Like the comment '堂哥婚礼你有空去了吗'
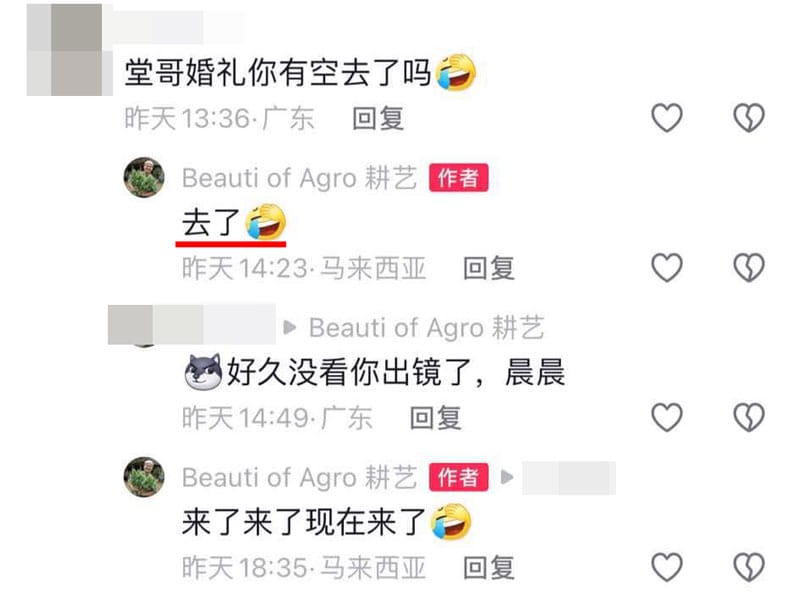 pyautogui.click(x=666, y=118)
